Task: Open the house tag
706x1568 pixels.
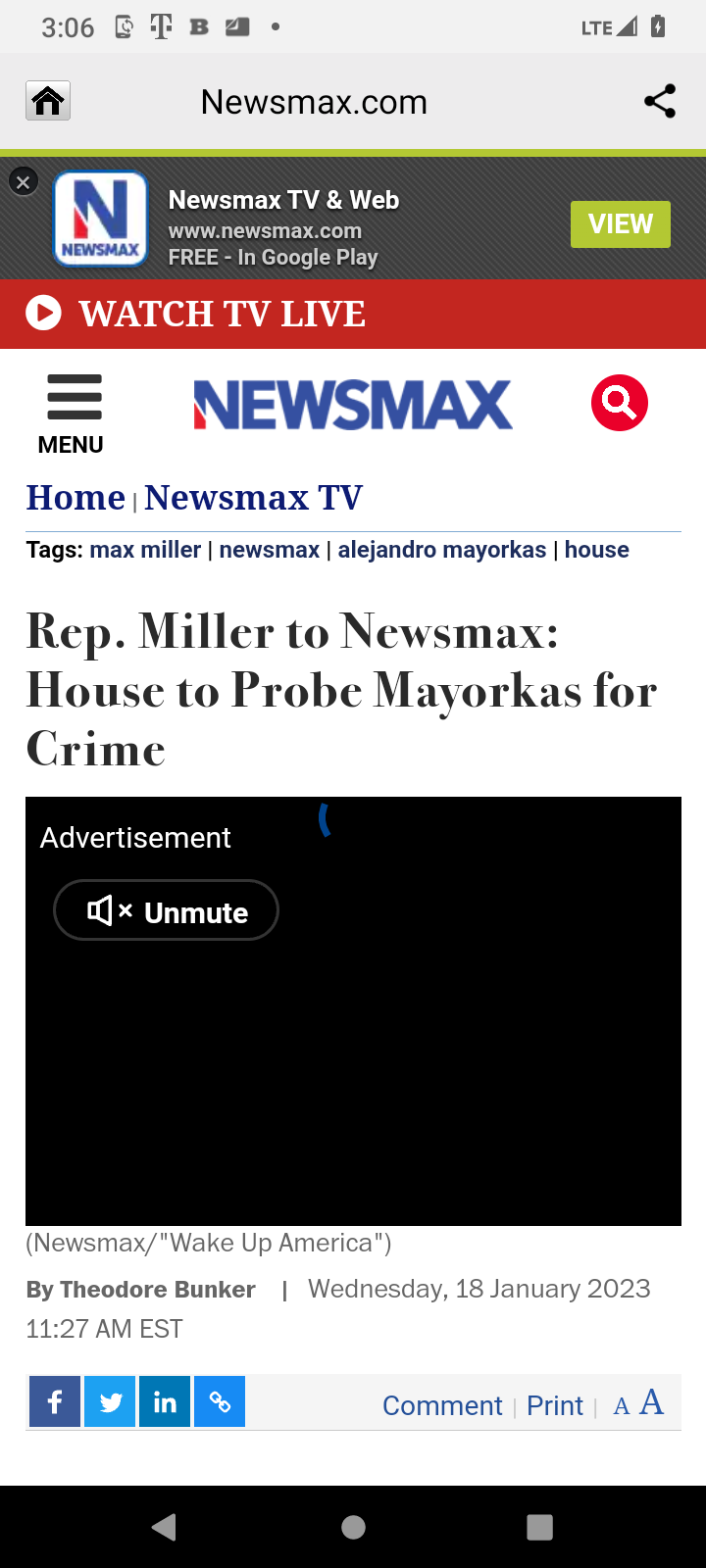Action: tap(597, 550)
